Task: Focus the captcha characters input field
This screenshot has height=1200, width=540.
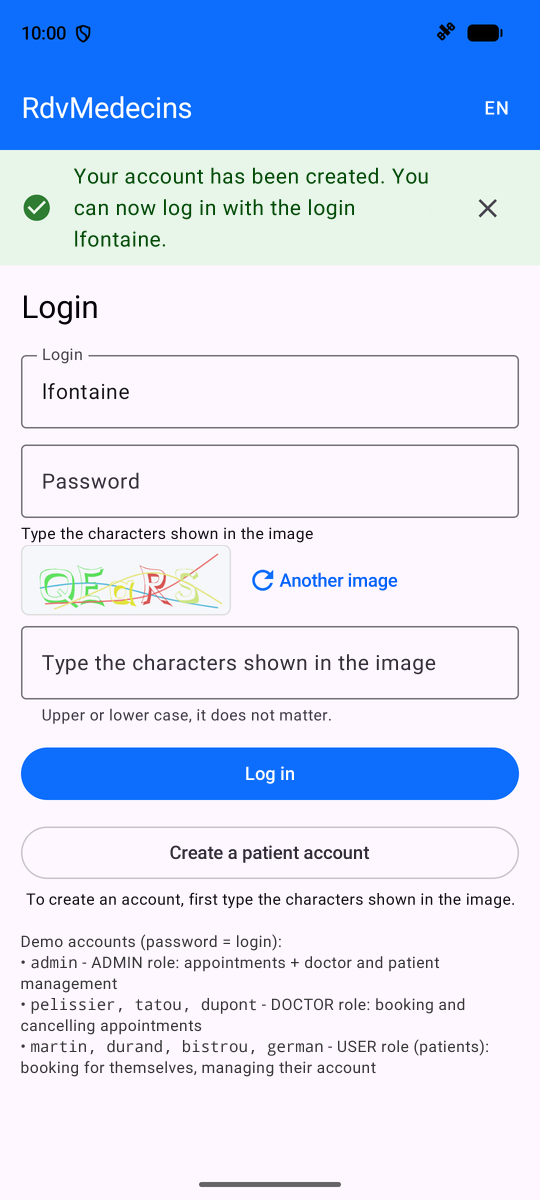Action: click(270, 663)
